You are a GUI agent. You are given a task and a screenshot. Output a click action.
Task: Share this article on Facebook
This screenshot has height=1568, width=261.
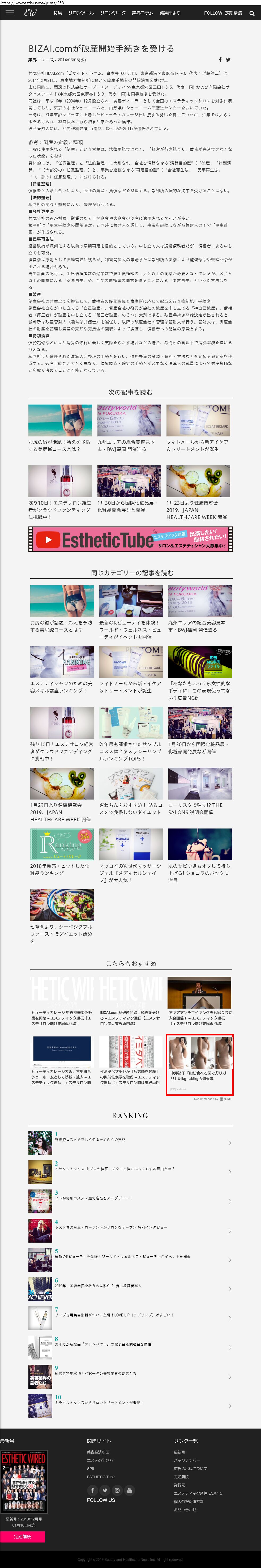click(220, 60)
